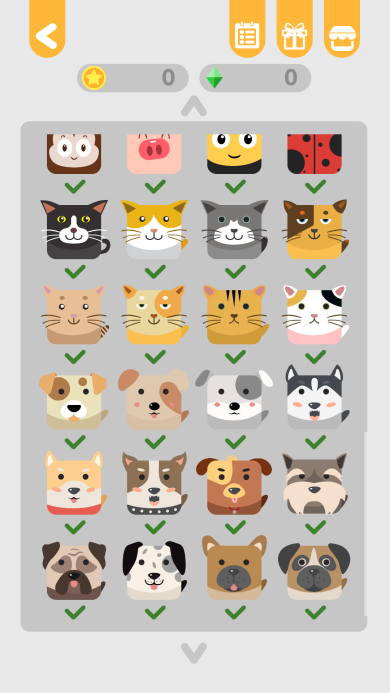
Task: Choose the gray cat skin
Action: (x=234, y=229)
